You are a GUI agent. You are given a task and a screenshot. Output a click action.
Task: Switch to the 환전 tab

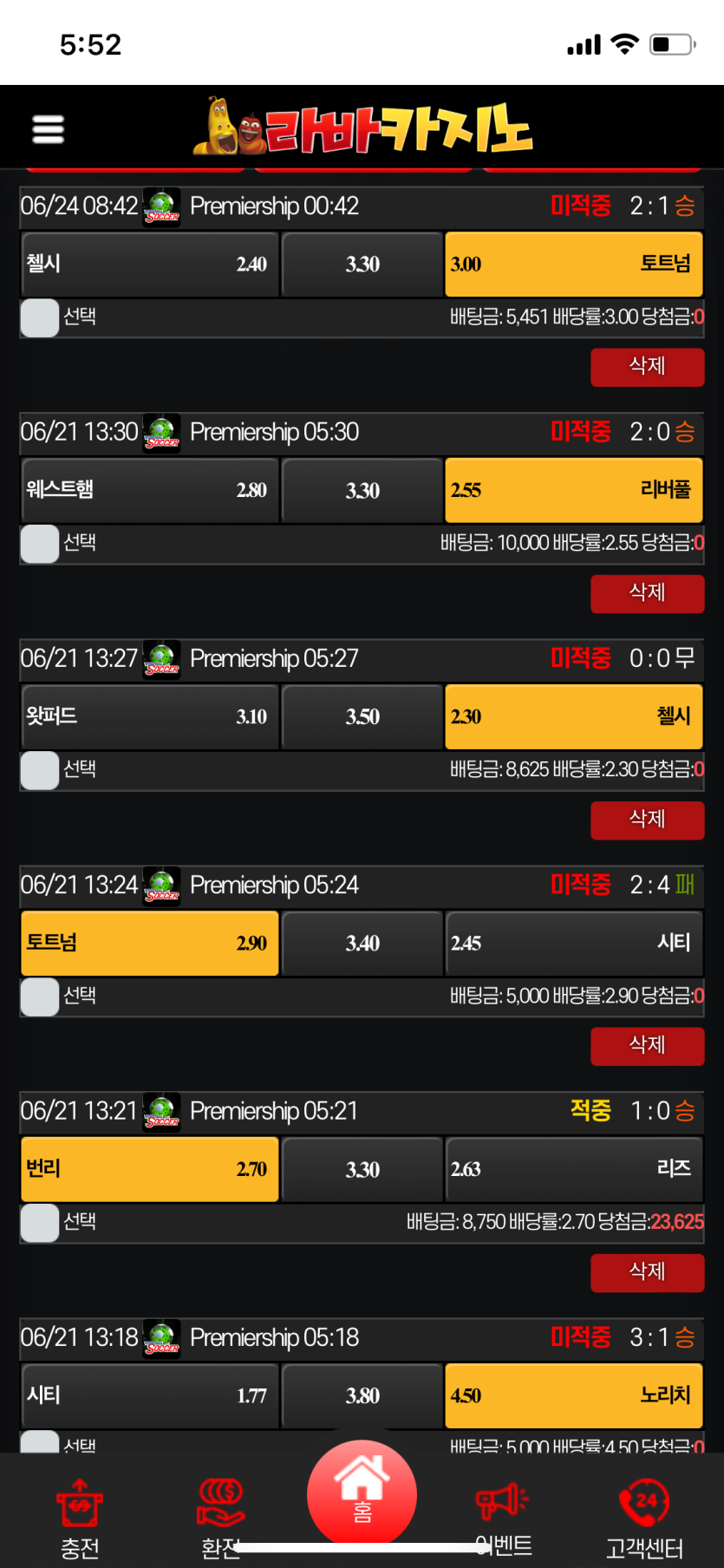221,1518
